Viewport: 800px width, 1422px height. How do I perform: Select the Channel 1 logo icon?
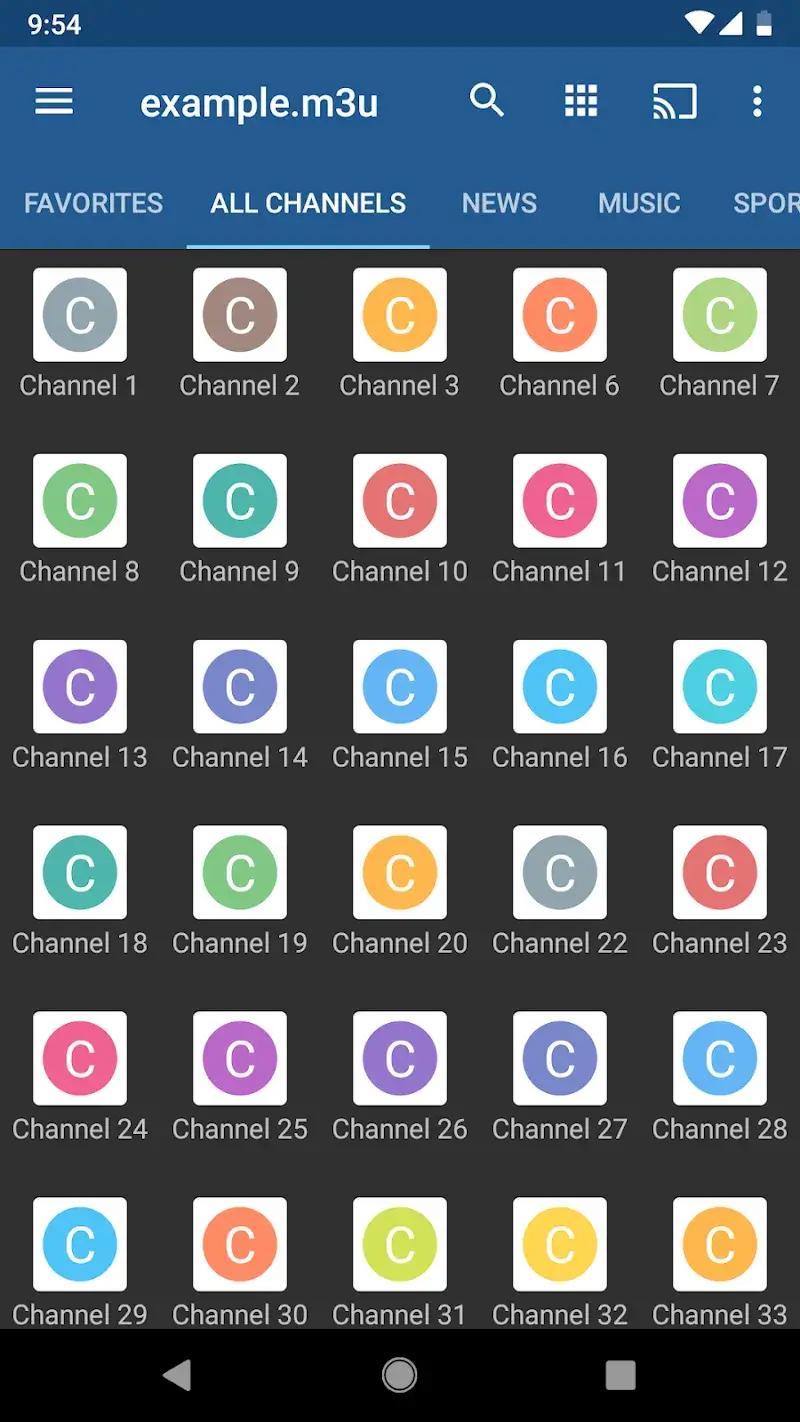click(80, 315)
